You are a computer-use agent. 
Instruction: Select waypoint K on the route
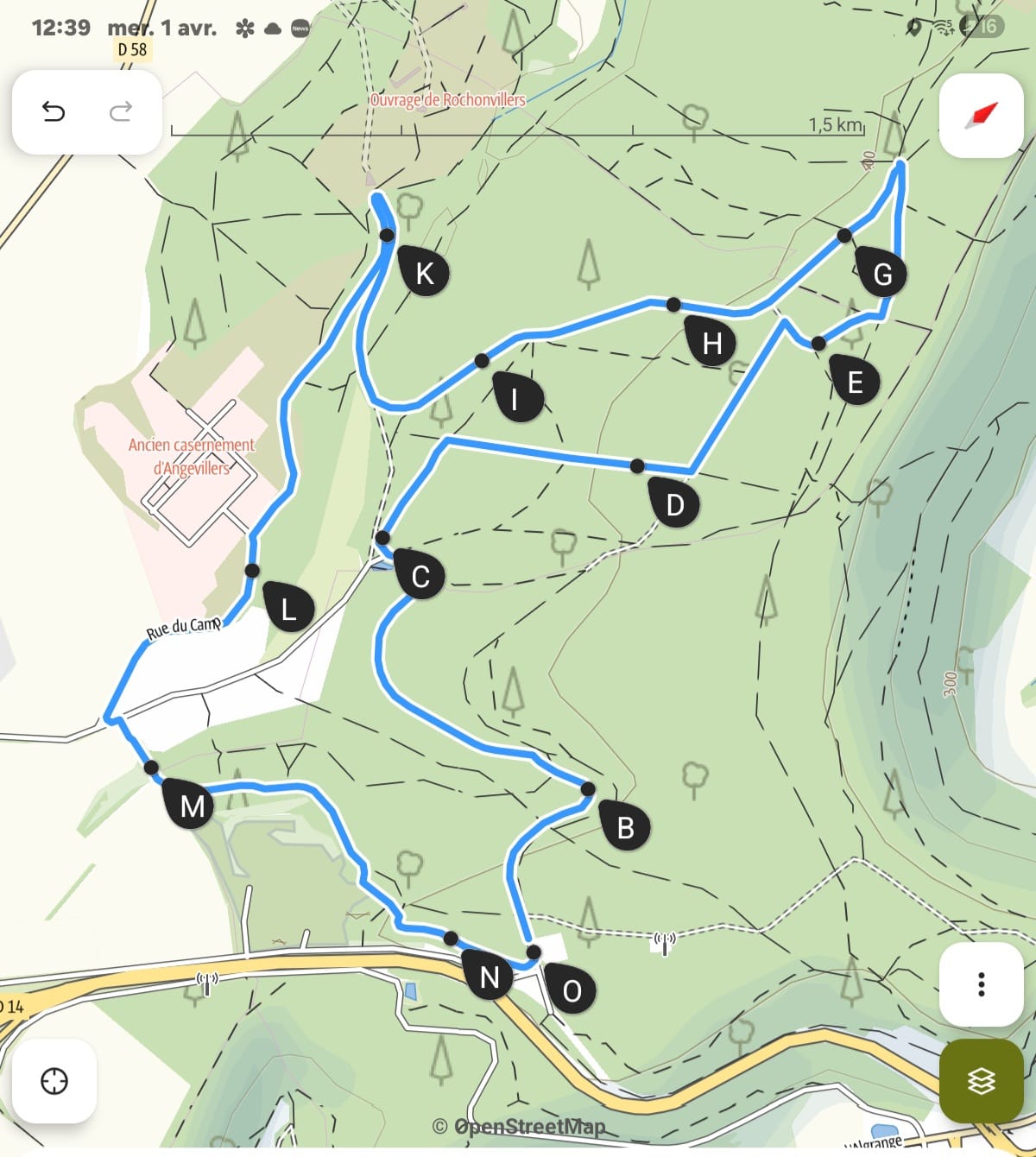pos(423,273)
